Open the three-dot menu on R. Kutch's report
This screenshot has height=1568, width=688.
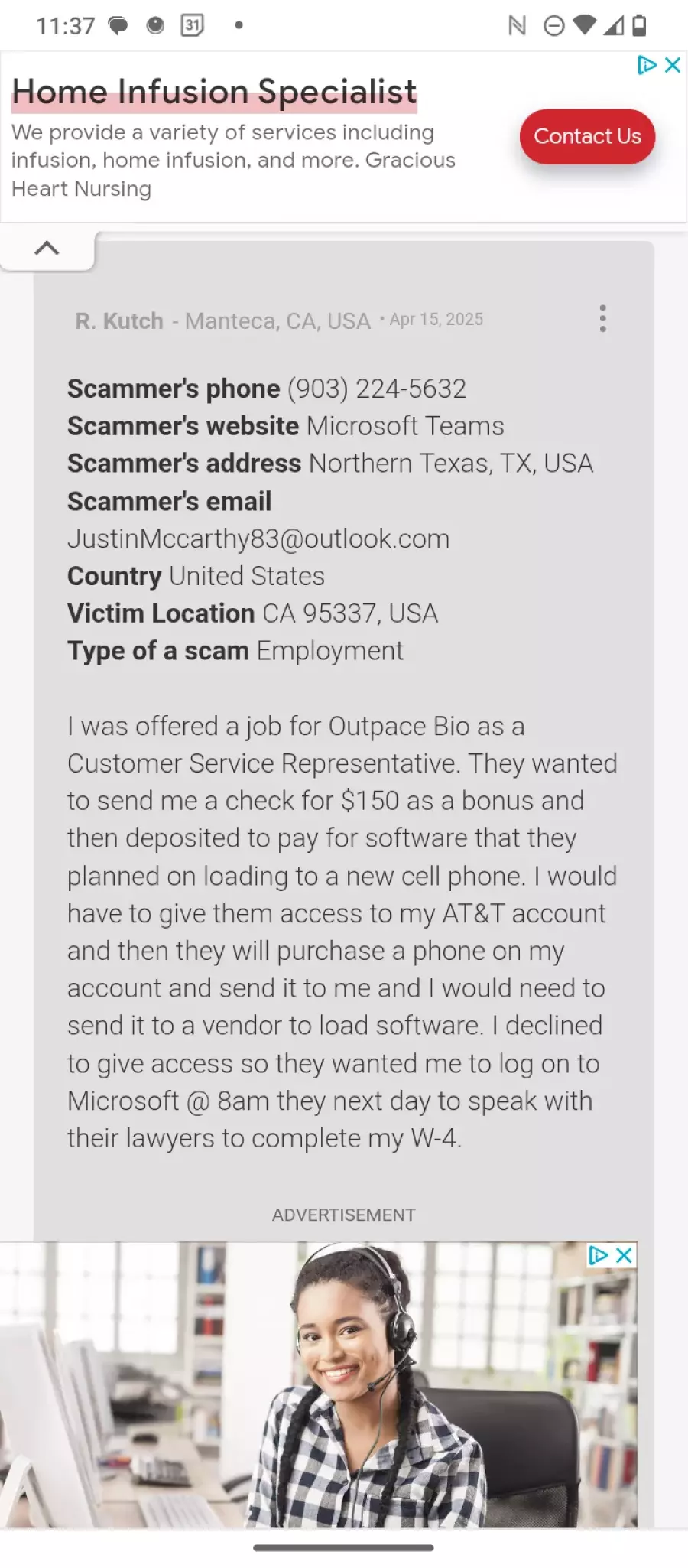click(x=602, y=318)
